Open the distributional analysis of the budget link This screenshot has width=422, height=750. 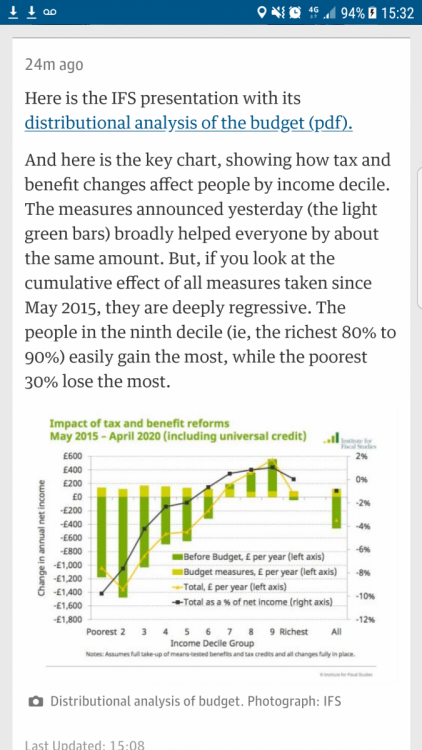[189, 123]
